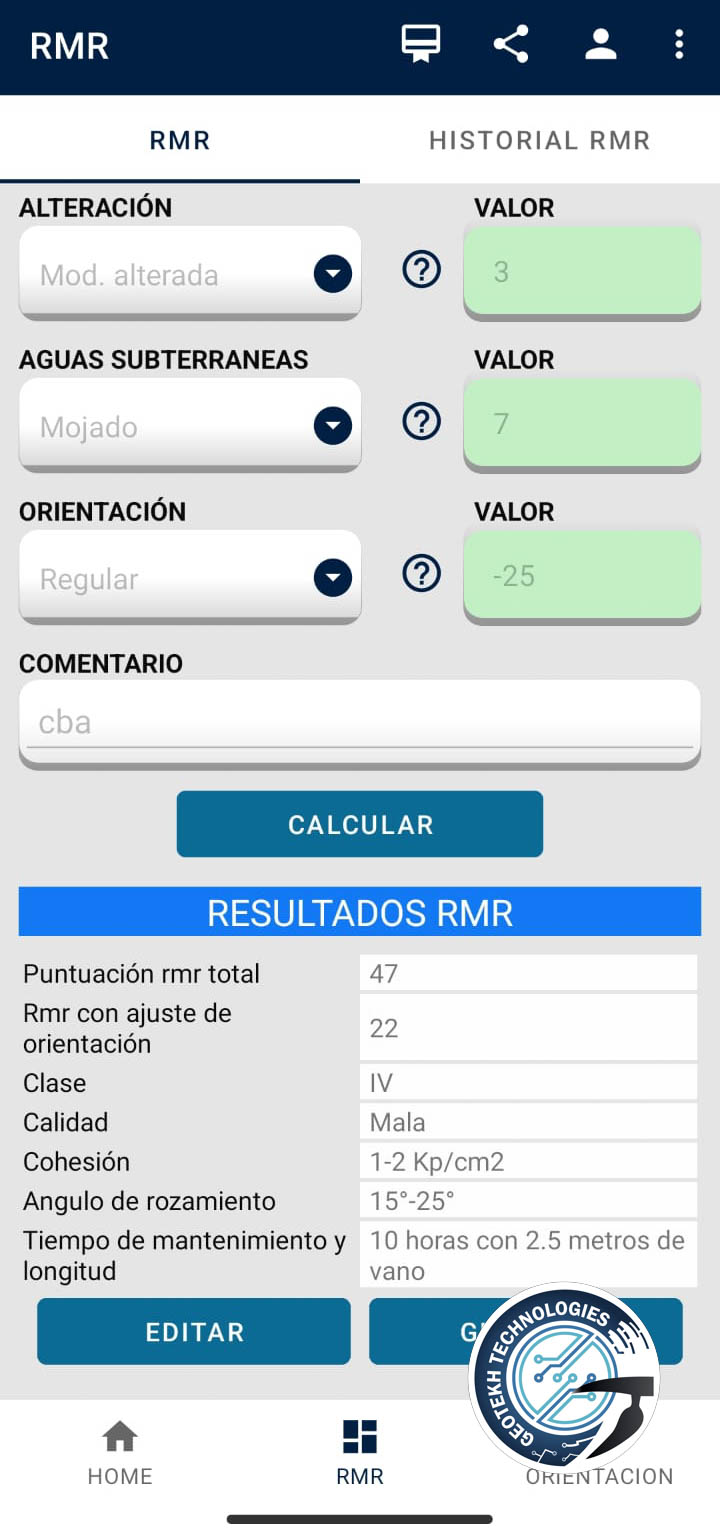Share the RMR results

click(511, 44)
